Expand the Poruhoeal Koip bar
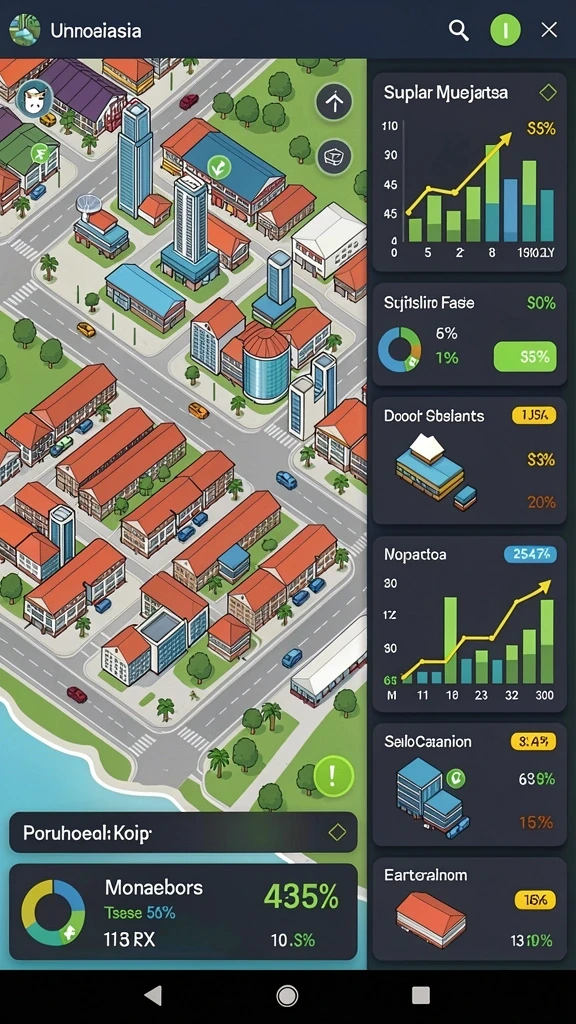The image size is (576, 1024). pyautogui.click(x=183, y=832)
